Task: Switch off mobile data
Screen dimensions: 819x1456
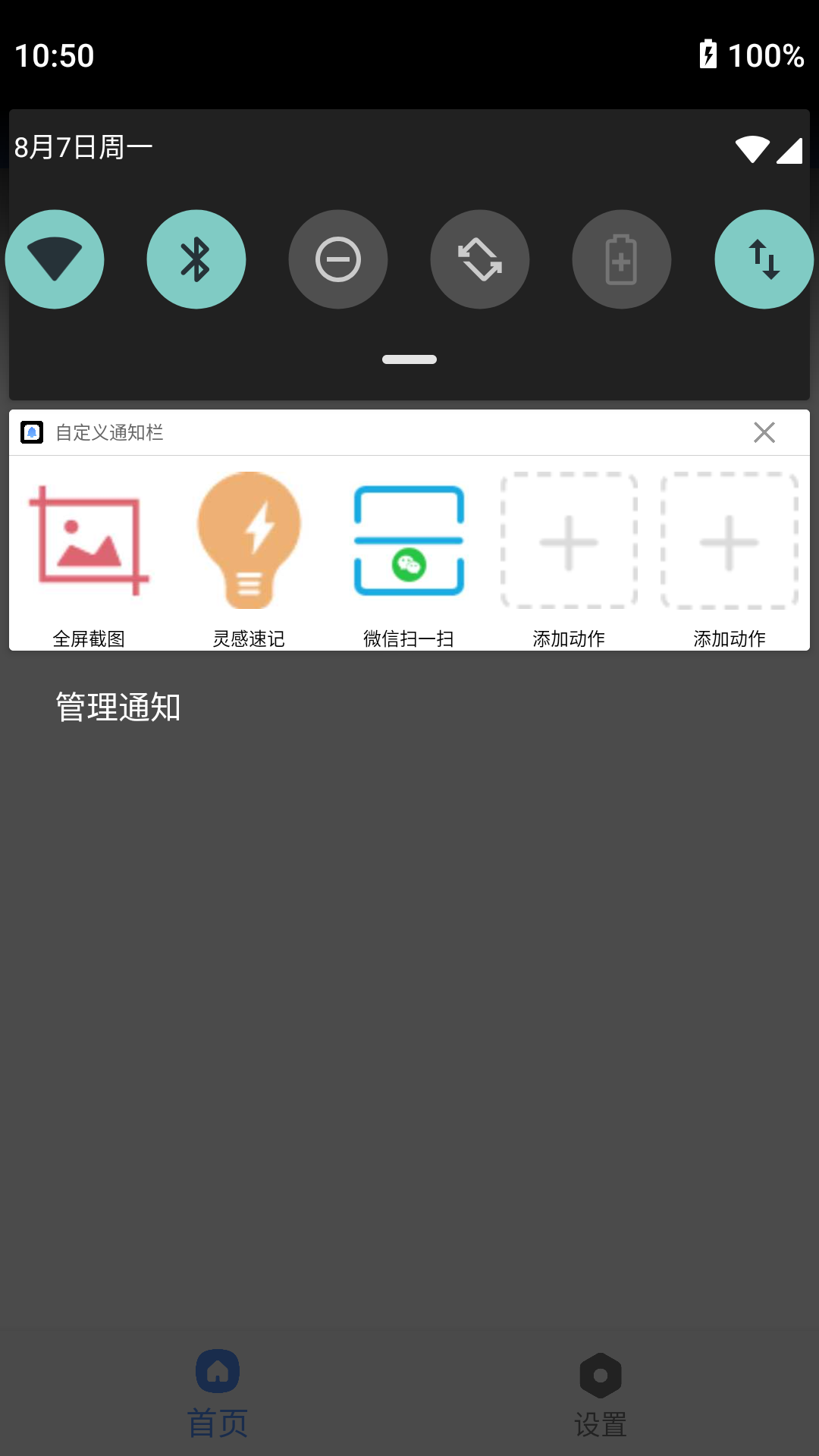Action: coord(764,259)
